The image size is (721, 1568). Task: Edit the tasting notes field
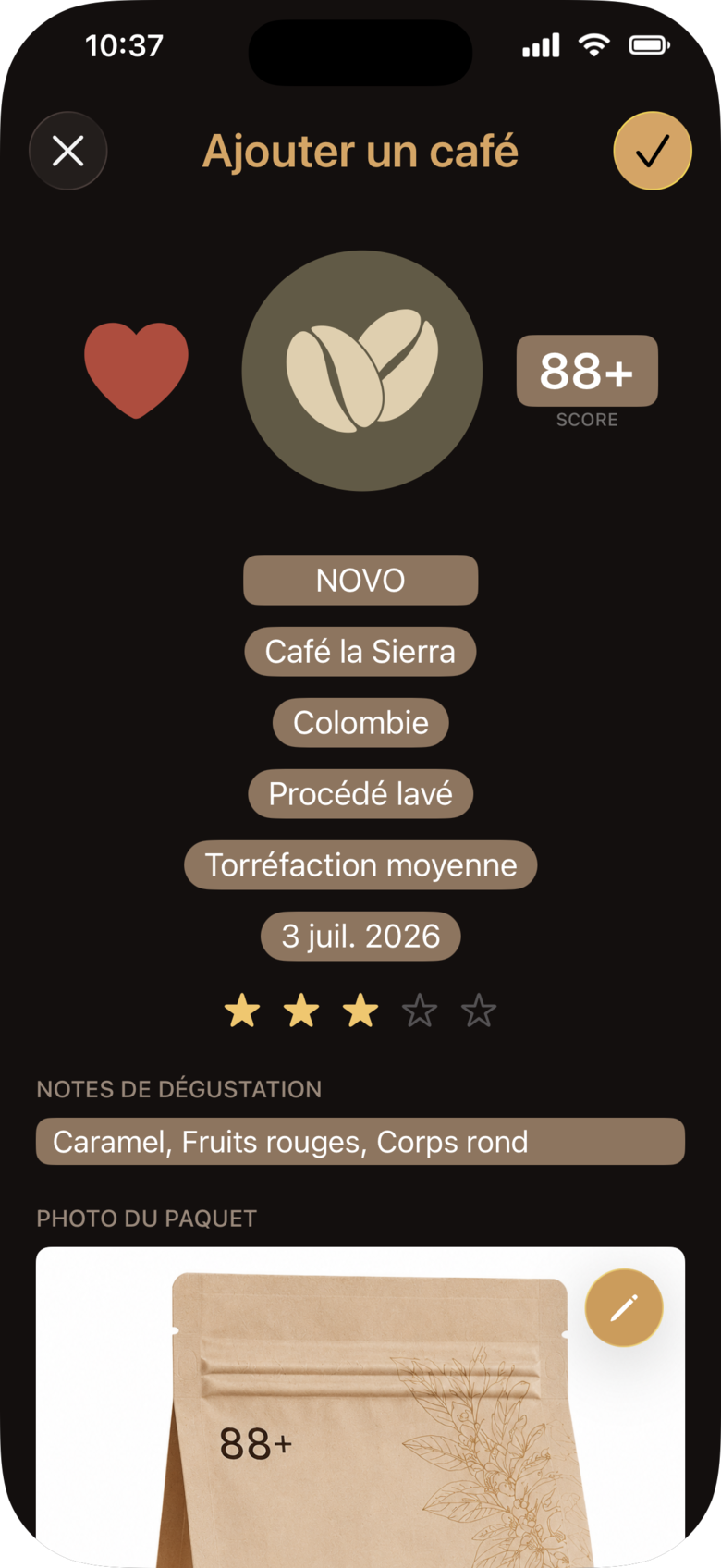[x=360, y=1142]
